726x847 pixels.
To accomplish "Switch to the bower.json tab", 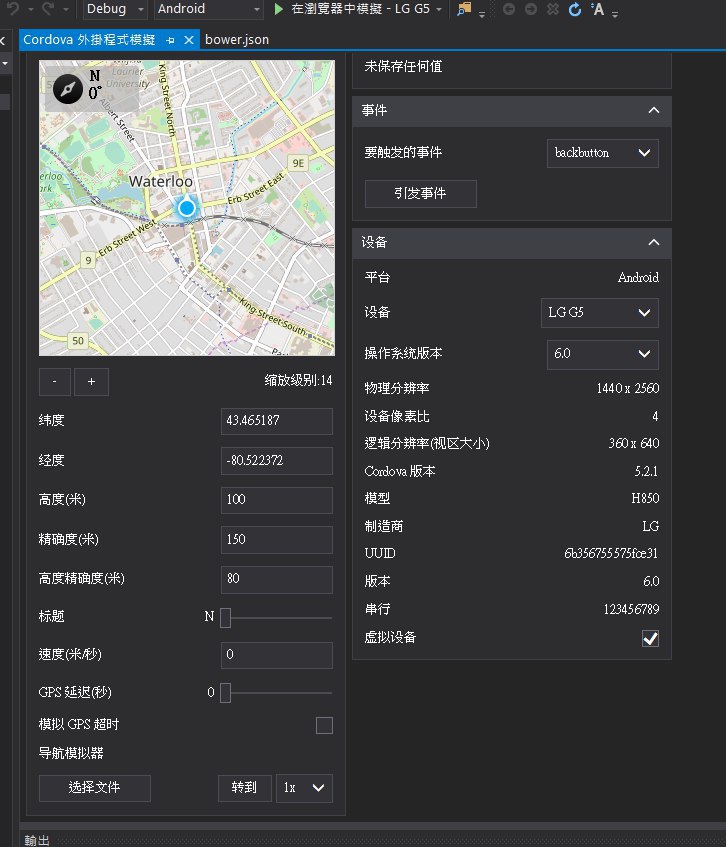I will point(237,40).
